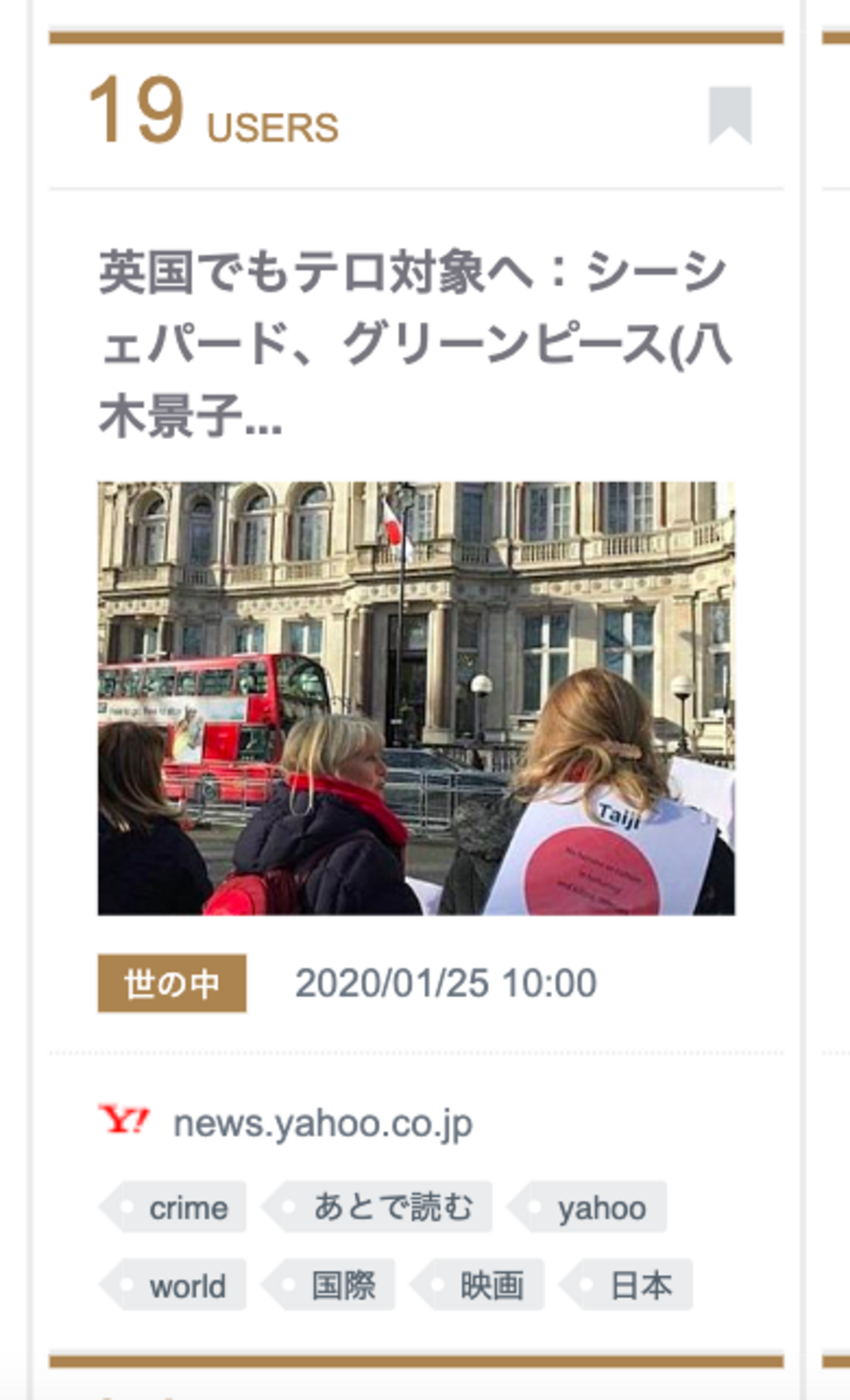Select the 映画 tag
Screen dimensions: 850x1400
coord(491,1286)
